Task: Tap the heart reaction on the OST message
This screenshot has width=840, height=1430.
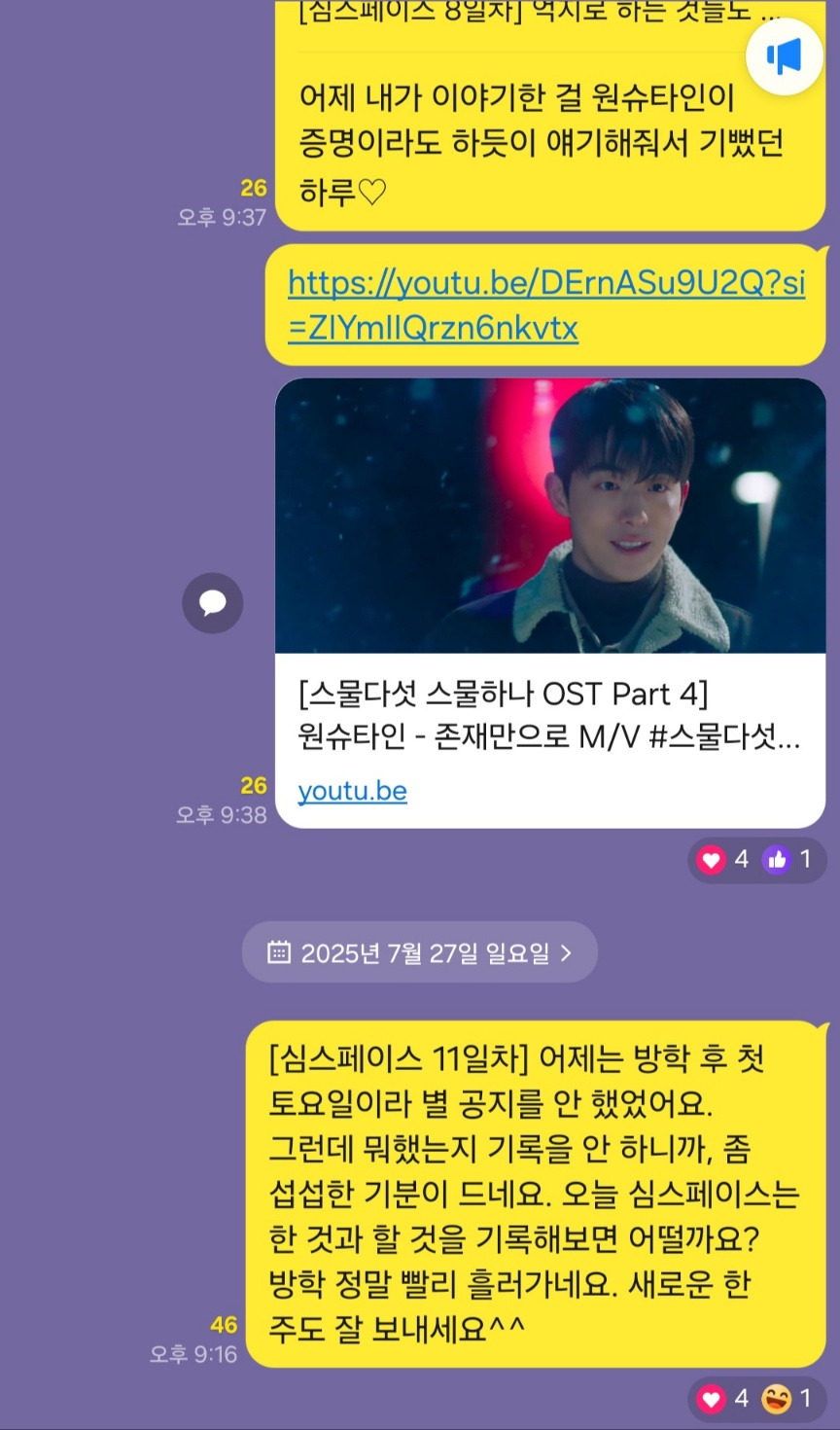Action: (712, 860)
